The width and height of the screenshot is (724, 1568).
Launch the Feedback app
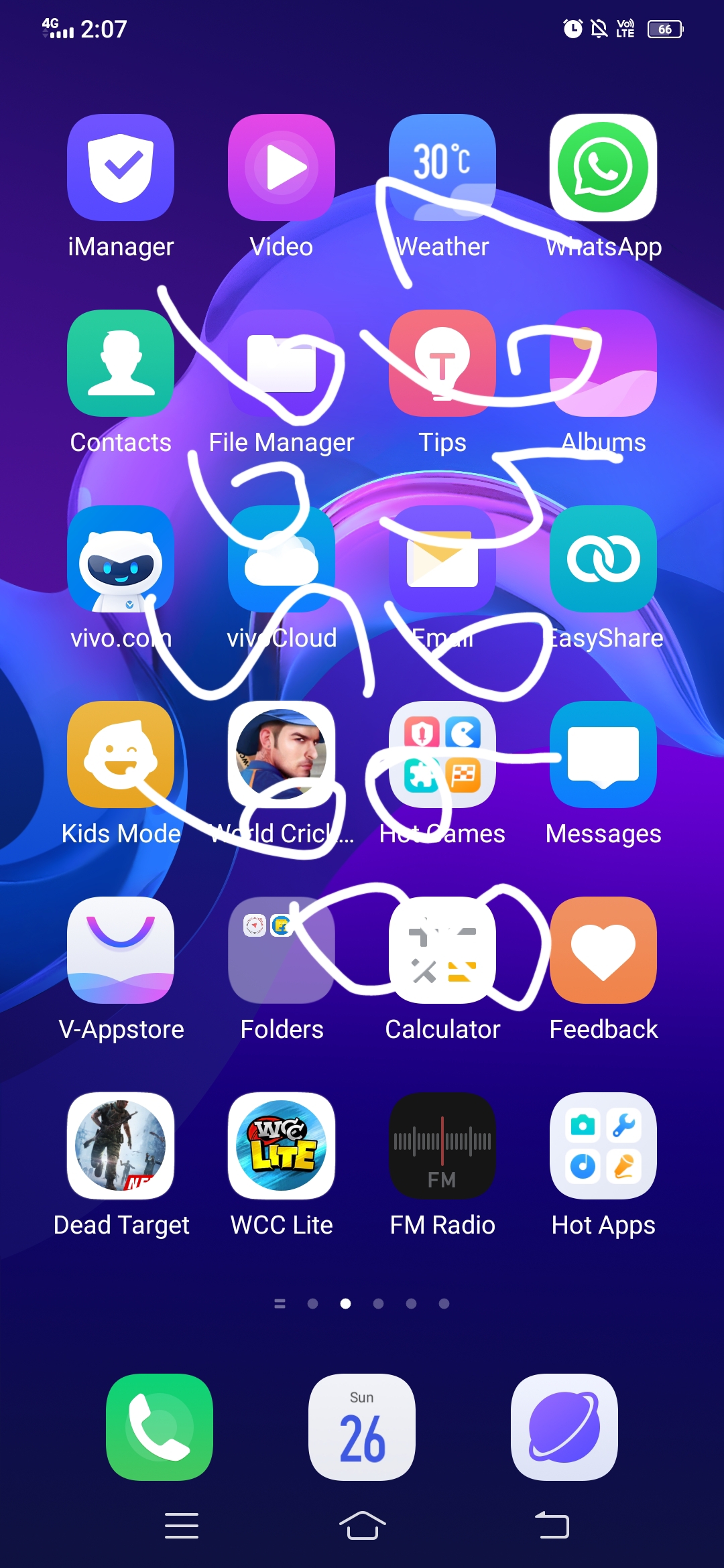point(603,950)
